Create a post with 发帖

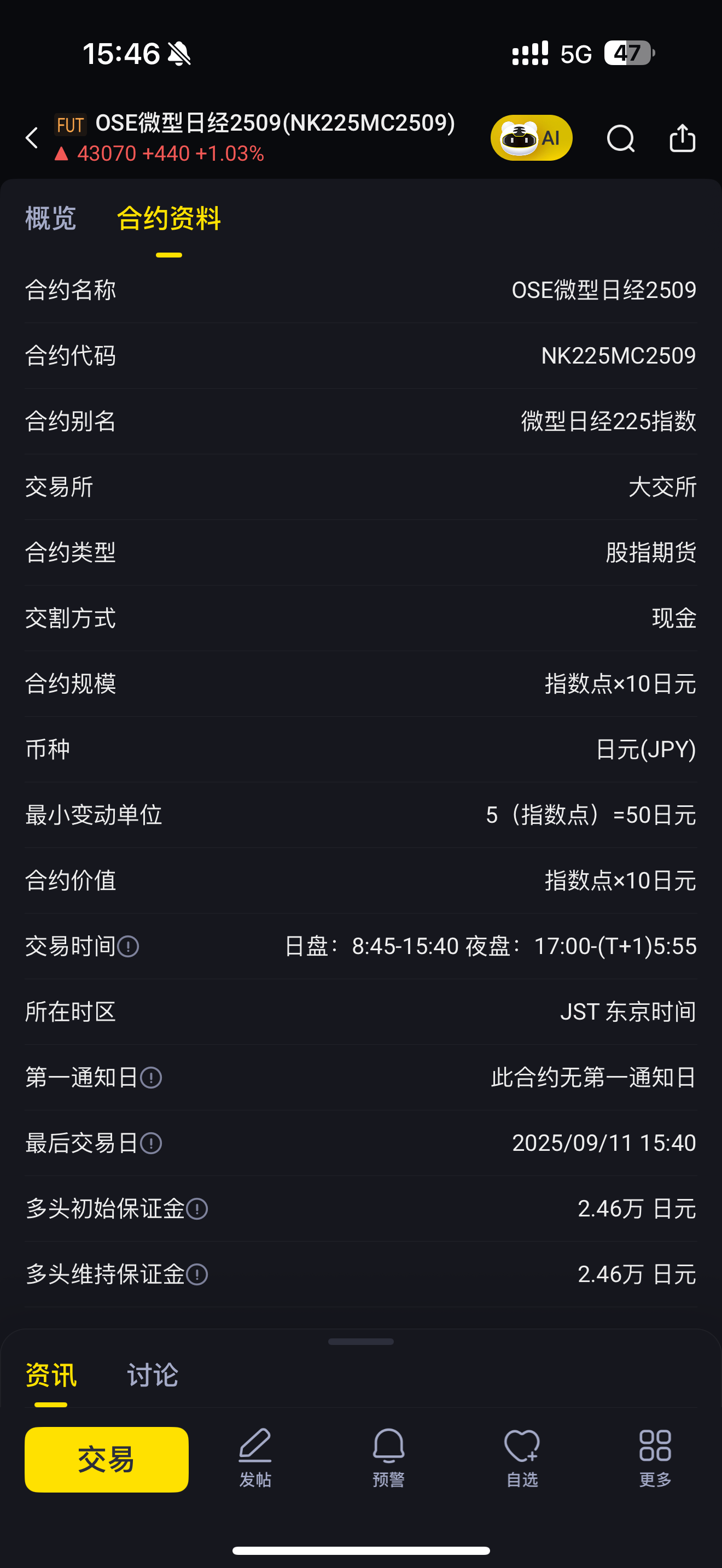coord(255,1458)
